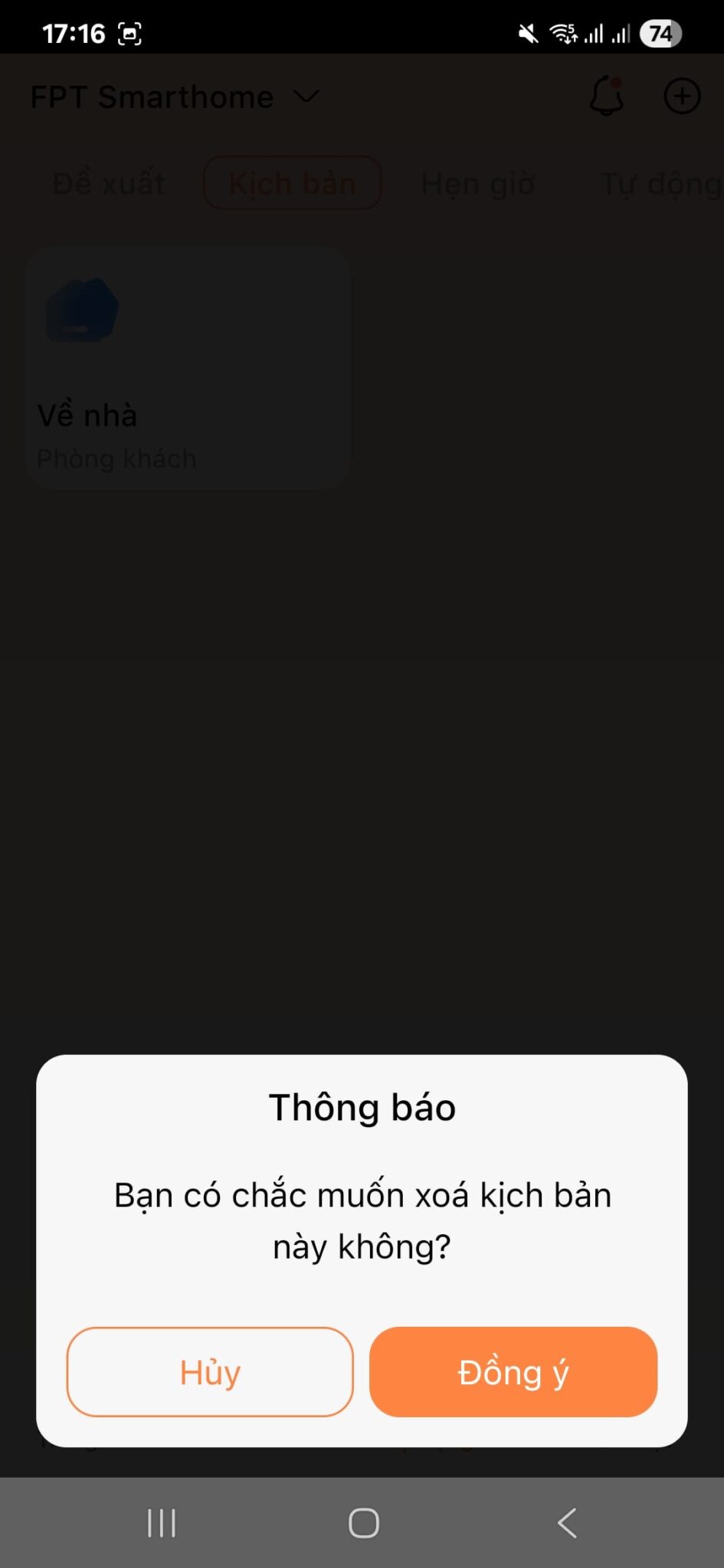Tap the Tự động tab dropdown area

[659, 184]
